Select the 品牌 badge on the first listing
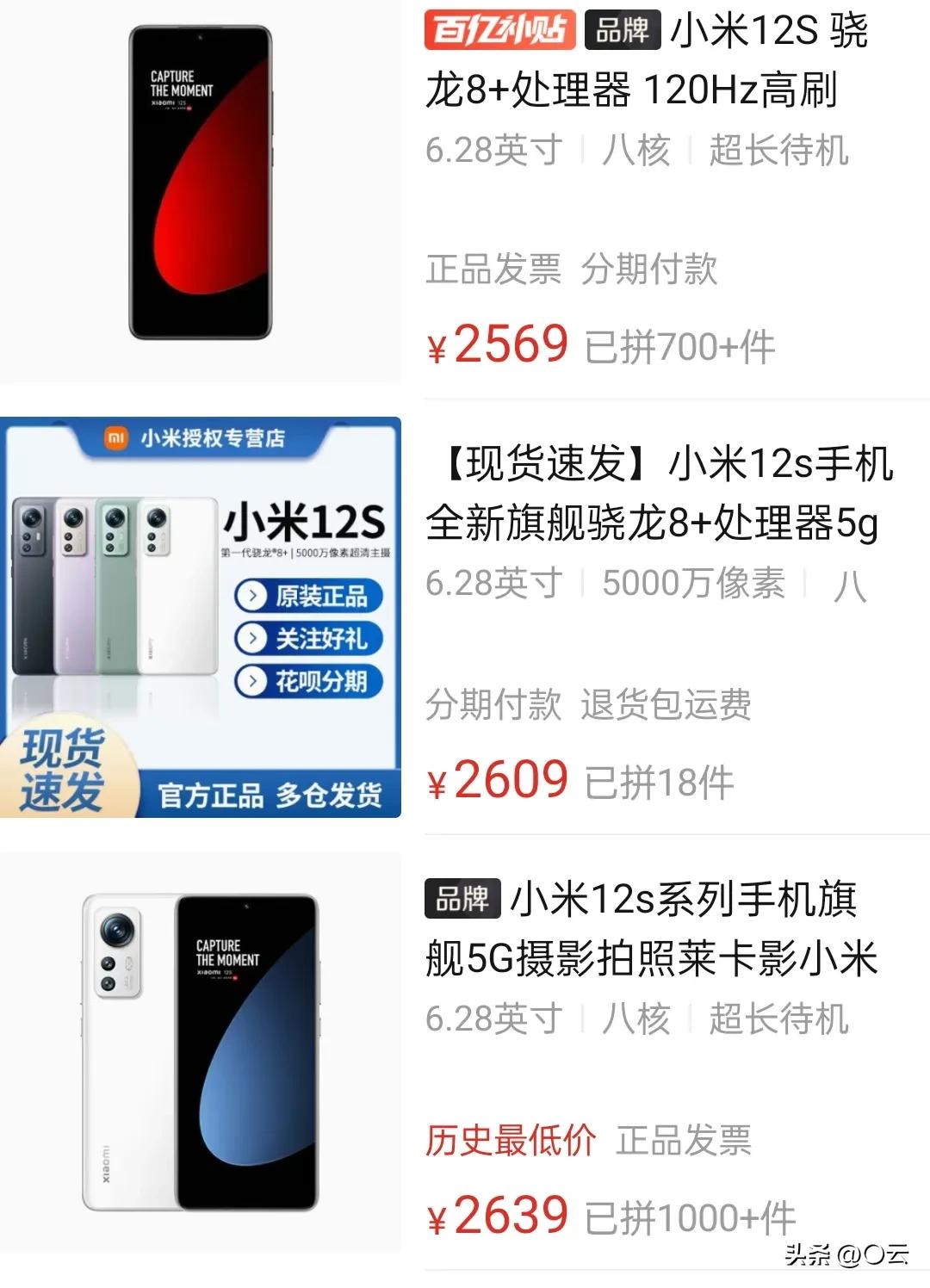The height and width of the screenshot is (1288, 930). pos(623,30)
